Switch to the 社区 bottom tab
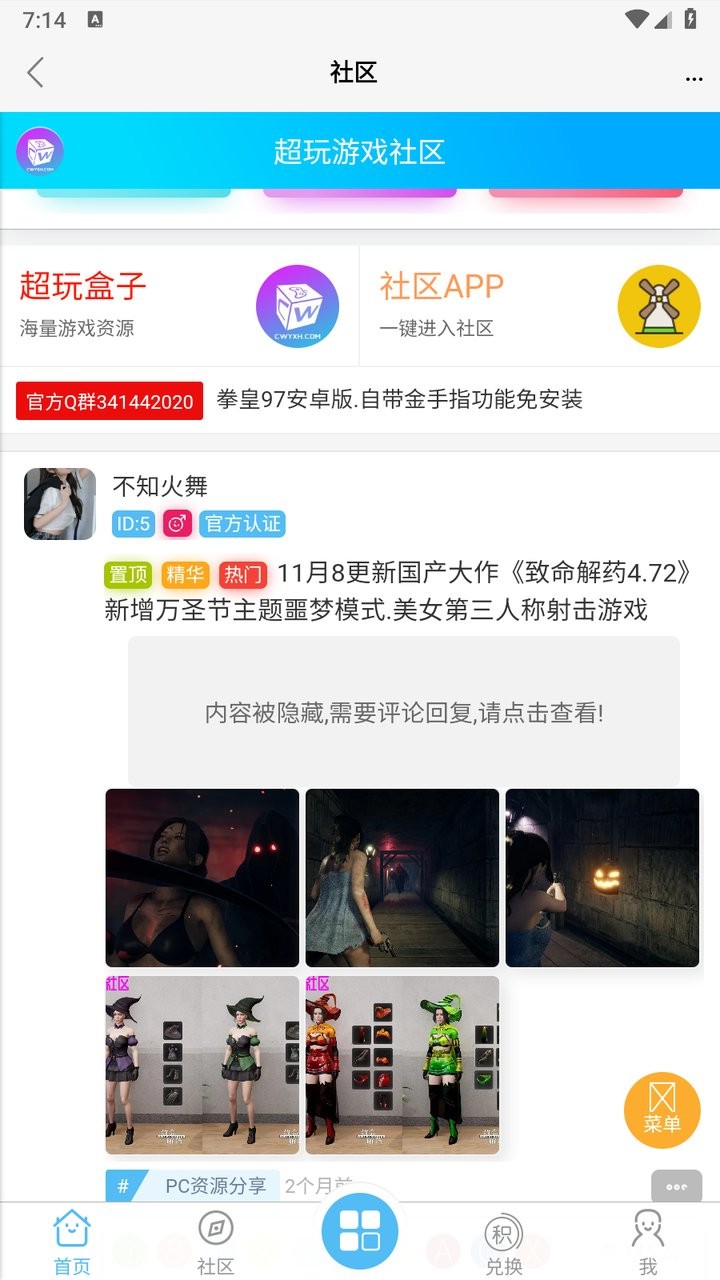Image resolution: width=720 pixels, height=1280 pixels. pos(216,1242)
